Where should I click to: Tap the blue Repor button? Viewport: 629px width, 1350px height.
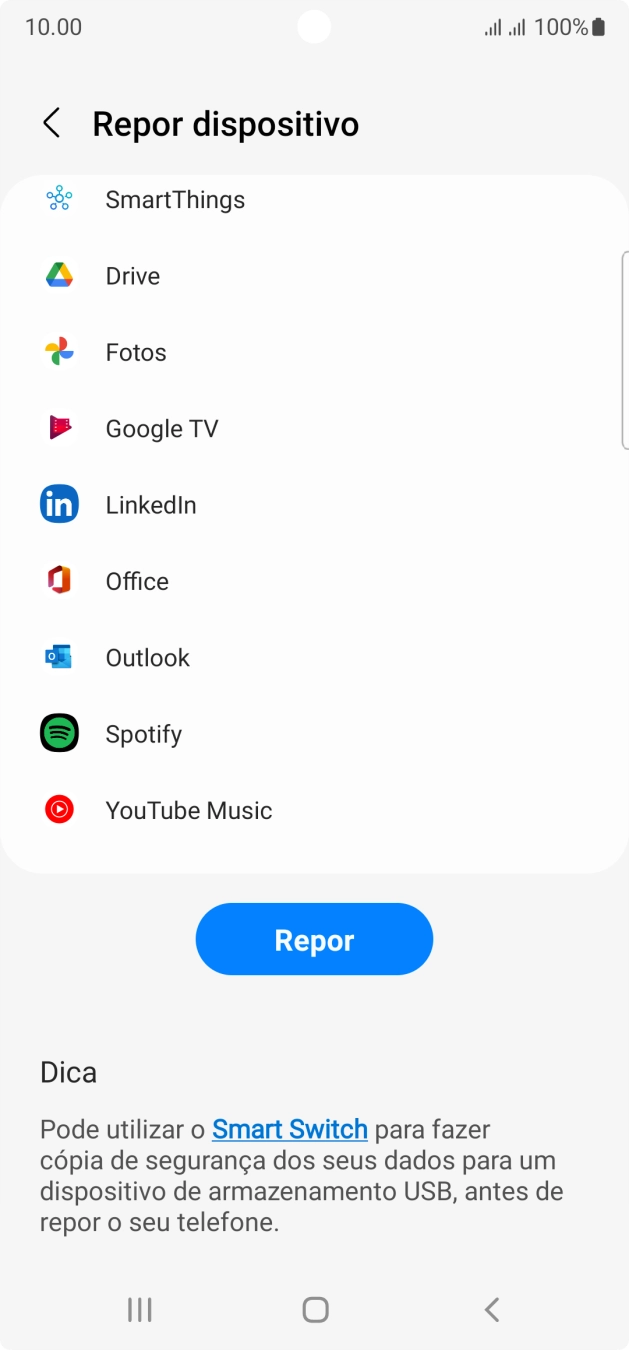(314, 940)
